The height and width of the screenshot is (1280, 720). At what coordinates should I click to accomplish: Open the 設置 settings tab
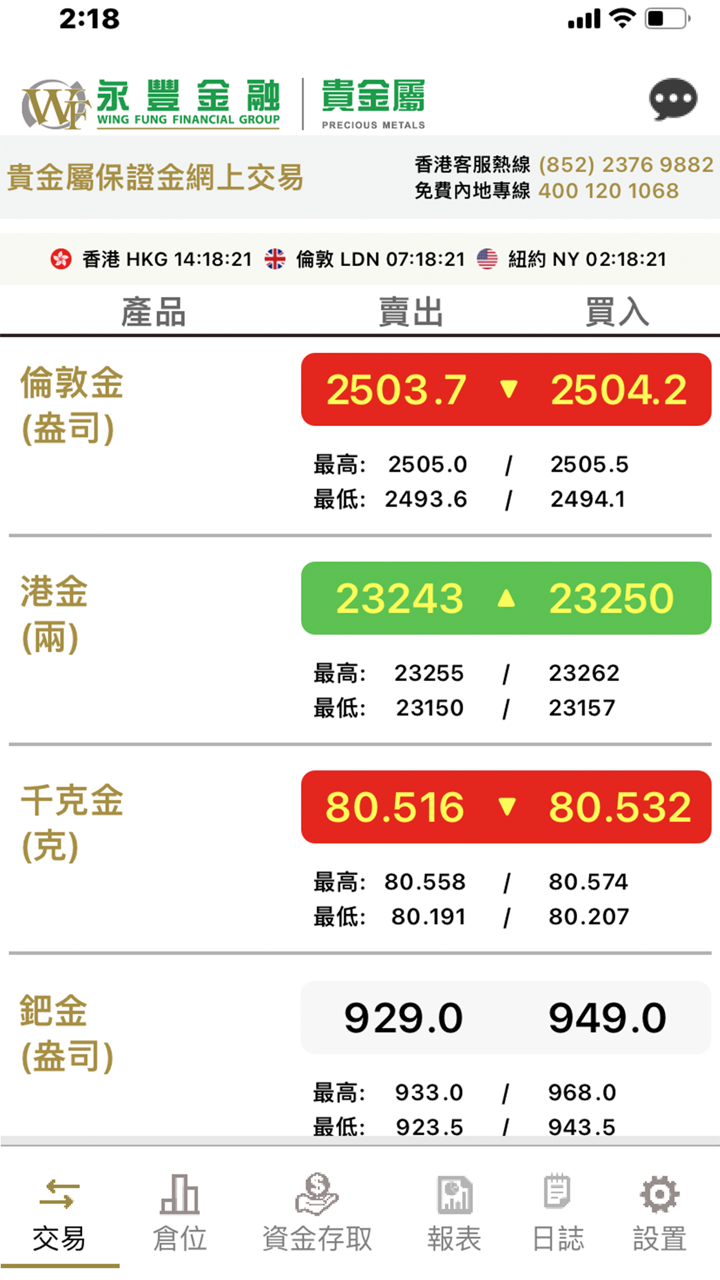pyautogui.click(x=660, y=1215)
